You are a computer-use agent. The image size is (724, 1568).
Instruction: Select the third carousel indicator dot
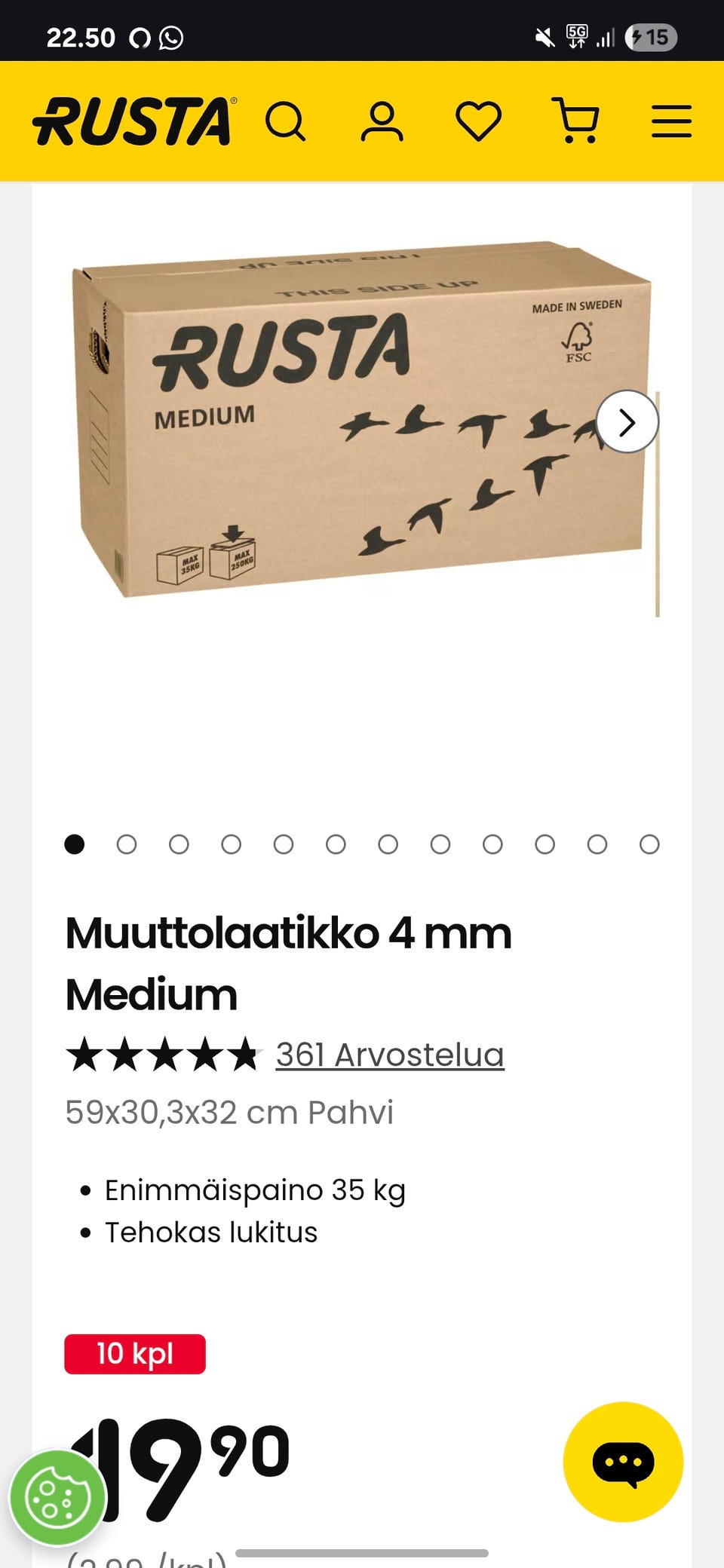pos(179,844)
